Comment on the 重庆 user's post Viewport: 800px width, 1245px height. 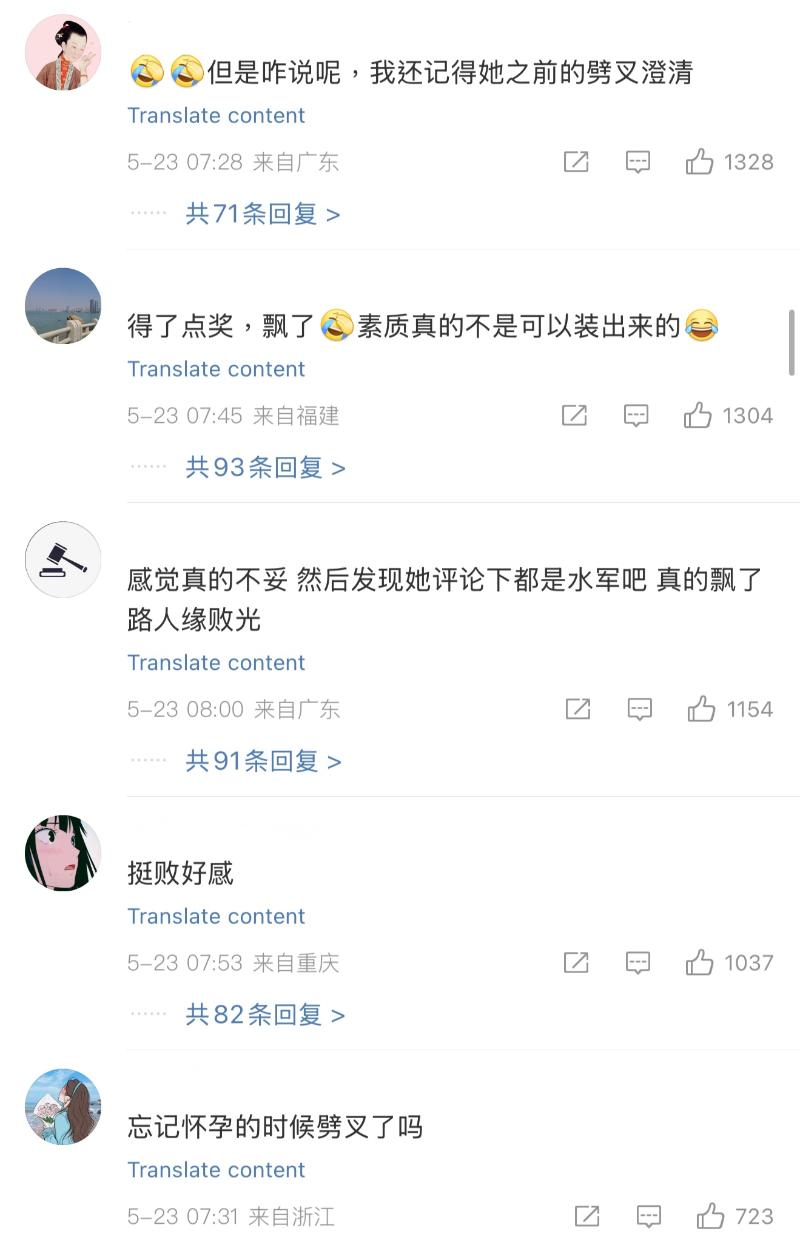pyautogui.click(x=638, y=963)
